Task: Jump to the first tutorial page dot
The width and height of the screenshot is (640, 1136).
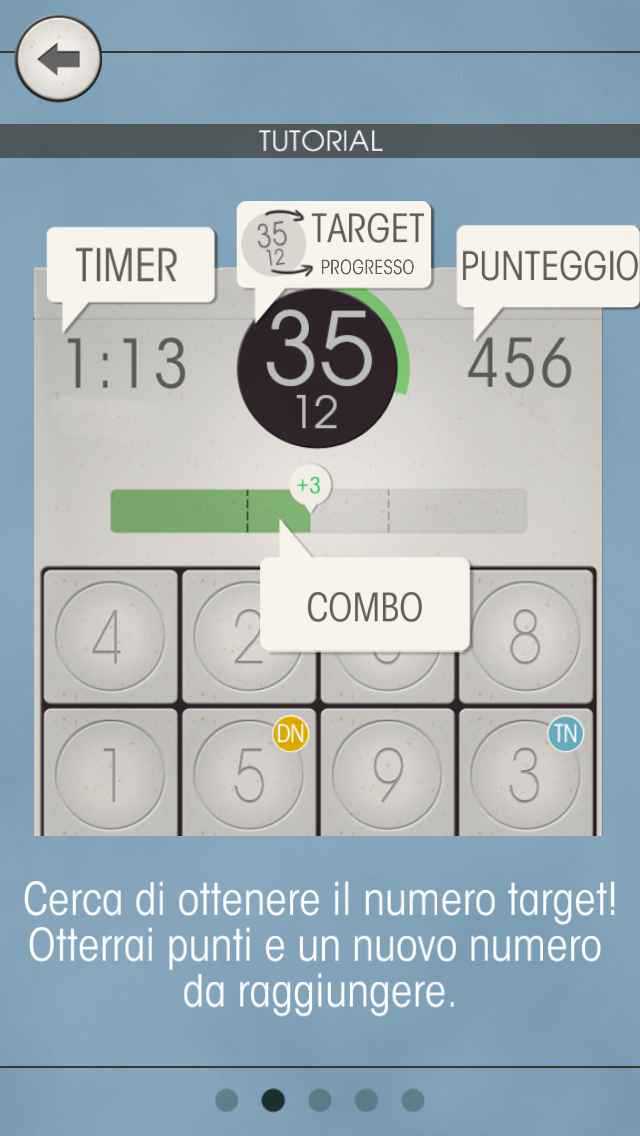Action: pyautogui.click(x=227, y=1101)
